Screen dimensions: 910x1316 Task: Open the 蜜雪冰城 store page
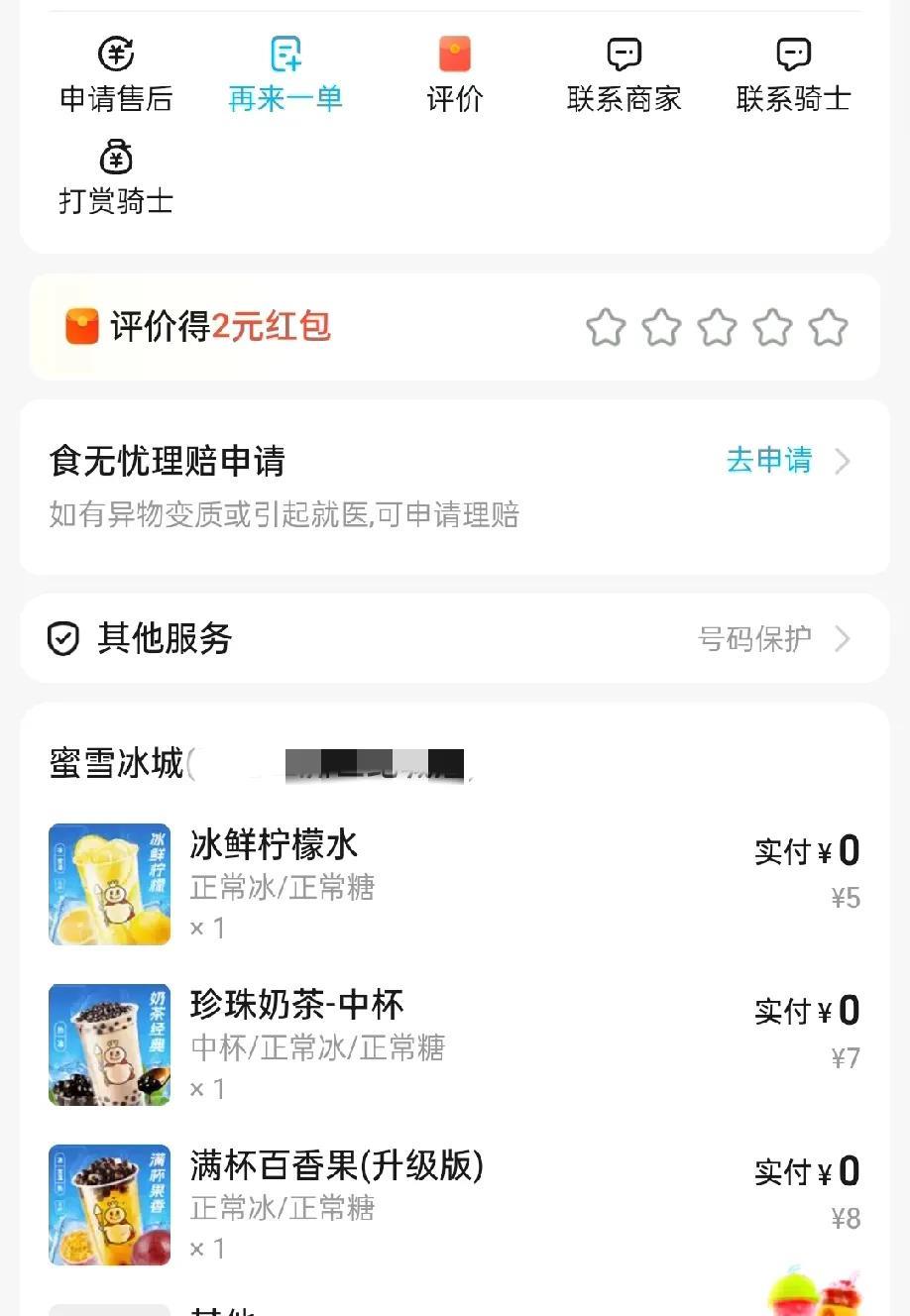click(x=117, y=764)
